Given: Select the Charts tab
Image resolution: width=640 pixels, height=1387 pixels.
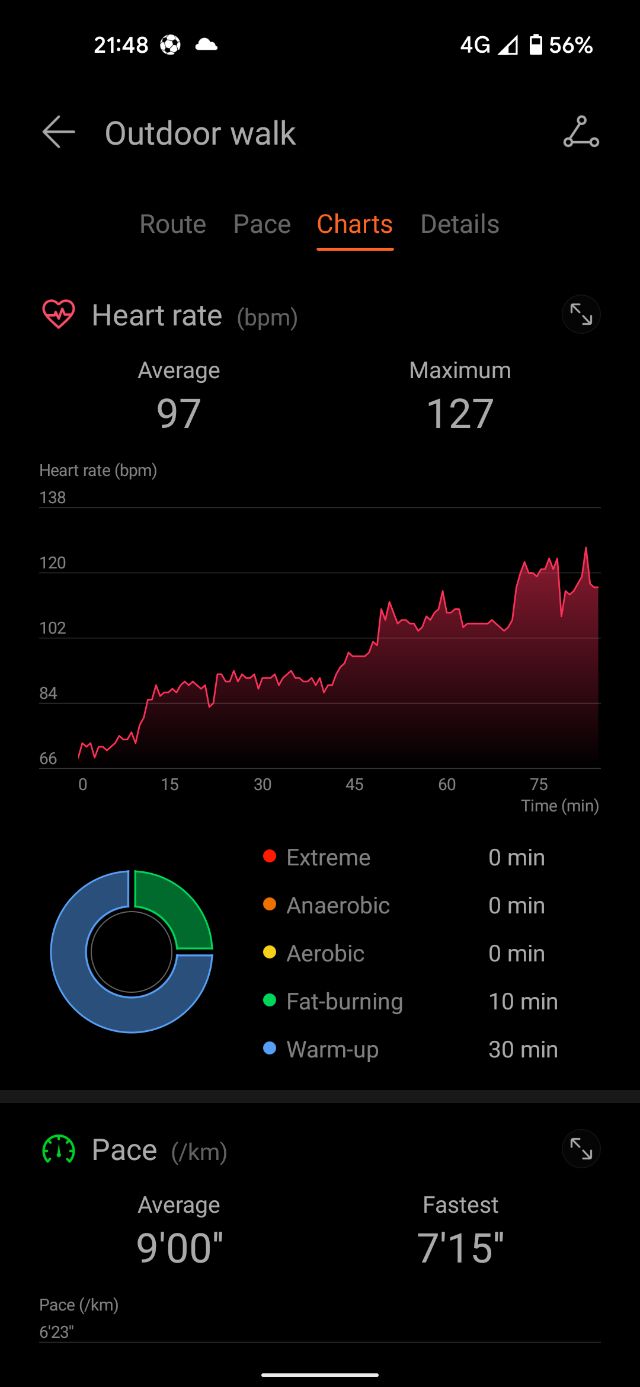Looking at the screenshot, I should [355, 224].
